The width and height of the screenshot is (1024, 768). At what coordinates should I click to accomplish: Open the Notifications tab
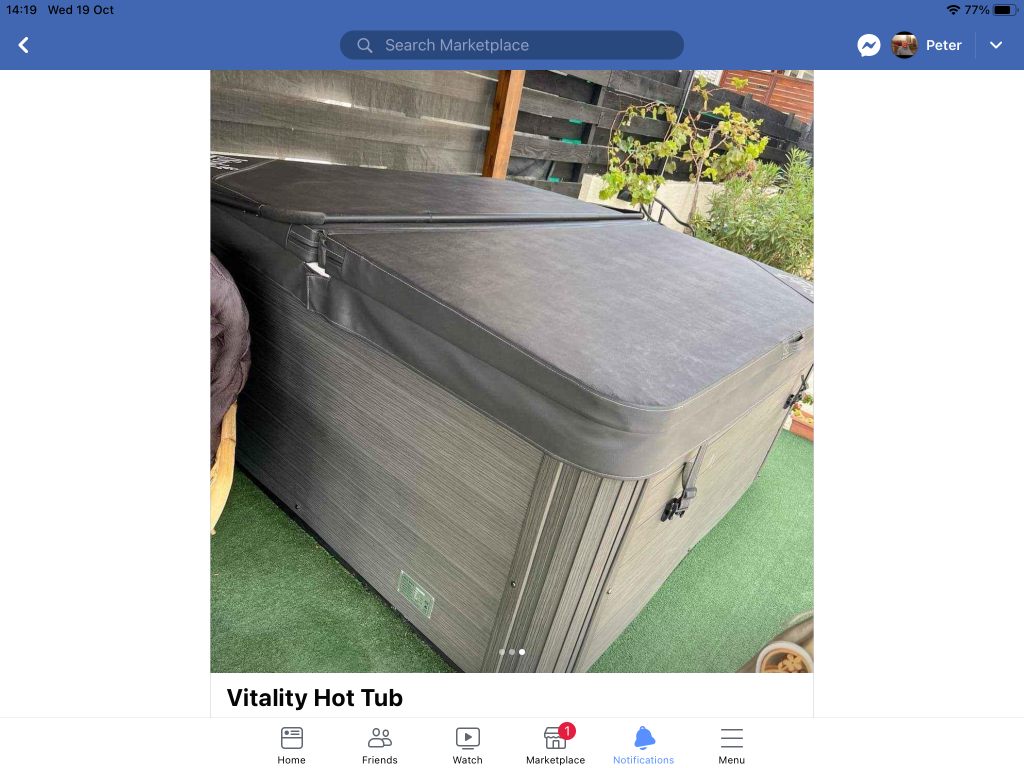click(643, 745)
